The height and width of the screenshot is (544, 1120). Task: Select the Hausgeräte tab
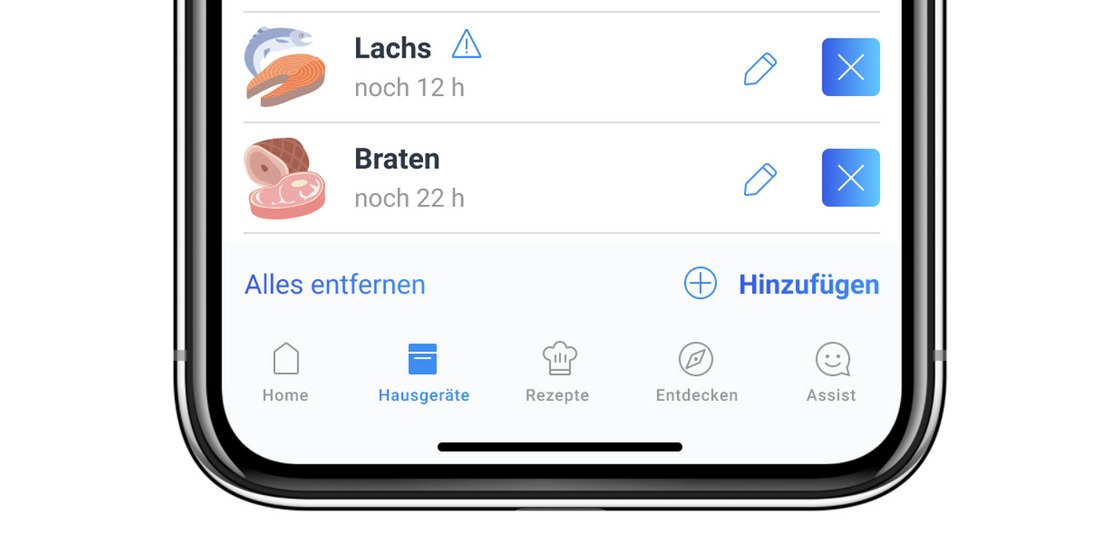423,372
